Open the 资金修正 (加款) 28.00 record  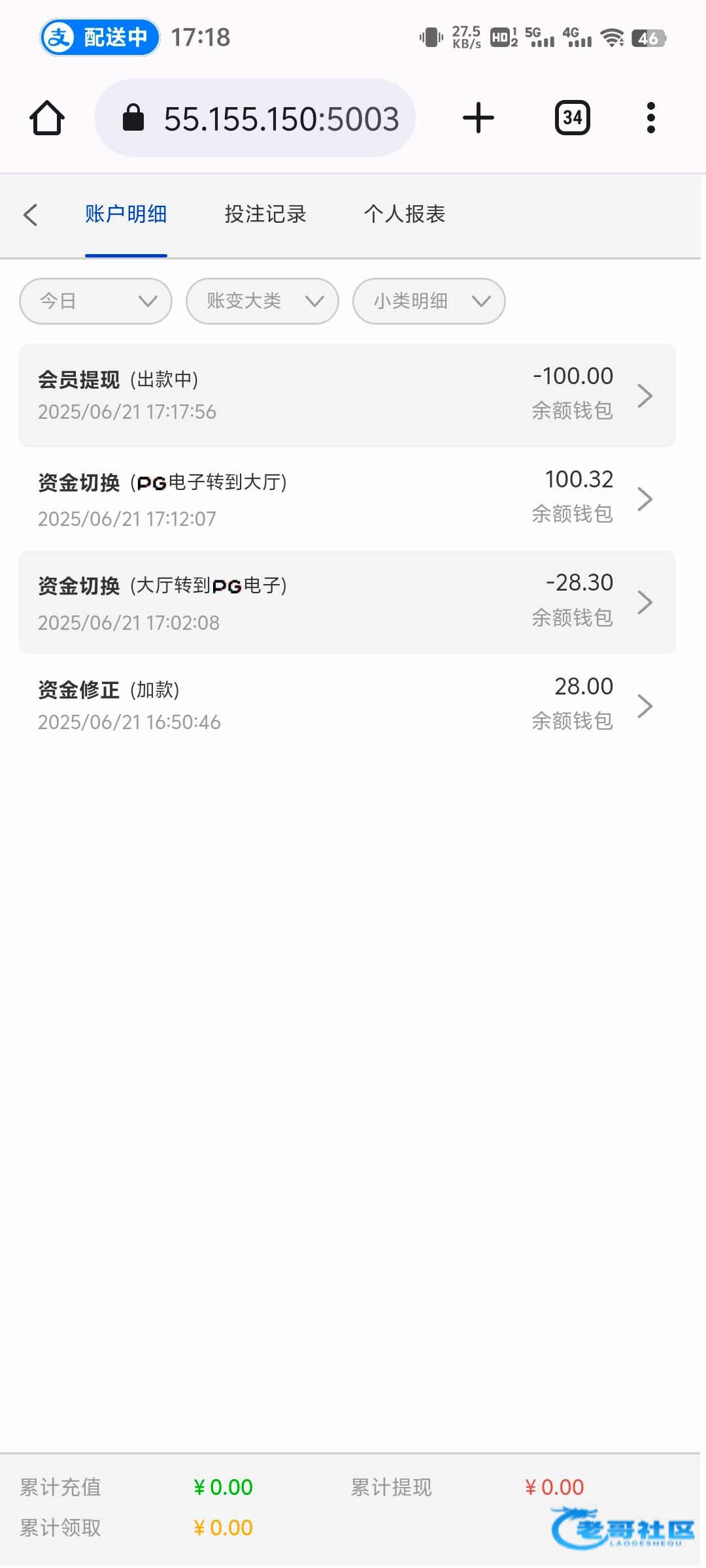click(347, 706)
